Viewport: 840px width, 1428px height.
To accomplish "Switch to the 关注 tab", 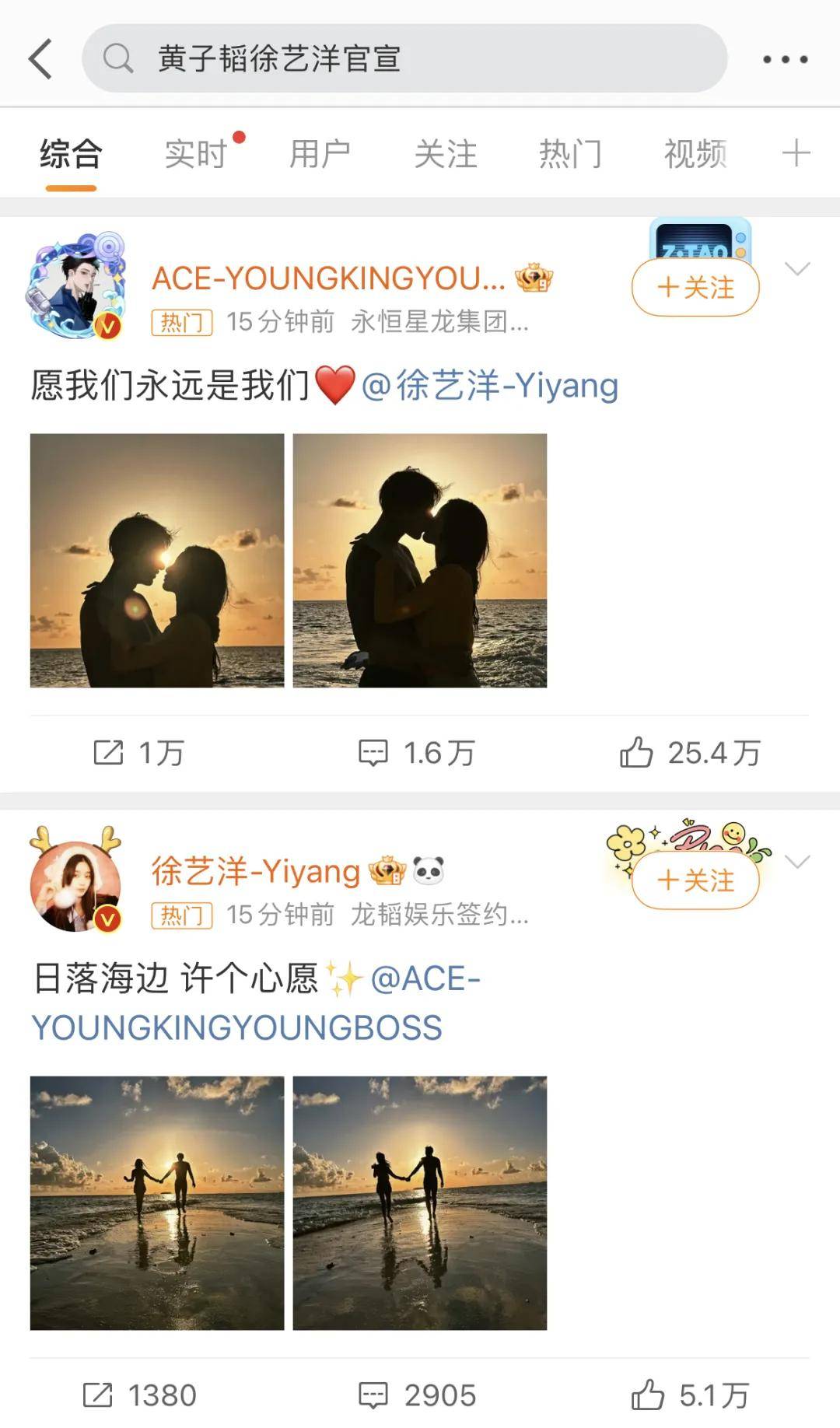I will [445, 154].
